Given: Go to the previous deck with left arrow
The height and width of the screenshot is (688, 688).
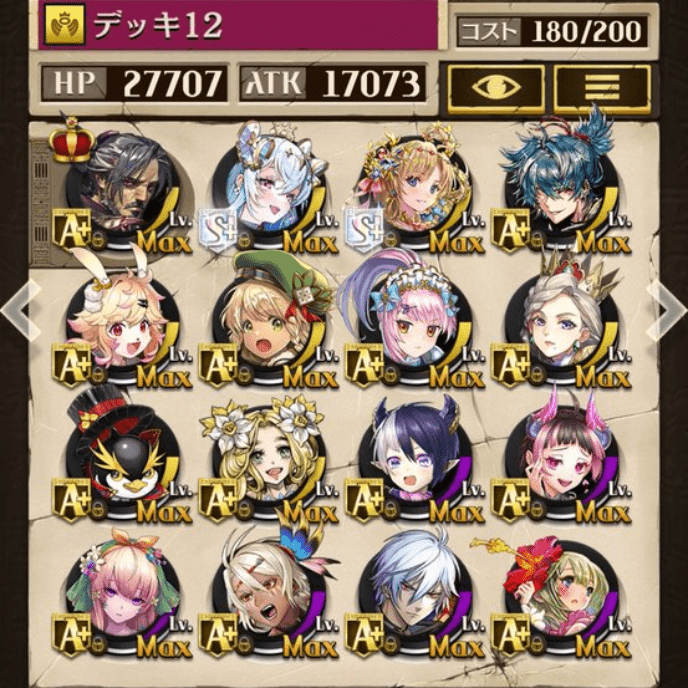Looking at the screenshot, I should (16, 308).
